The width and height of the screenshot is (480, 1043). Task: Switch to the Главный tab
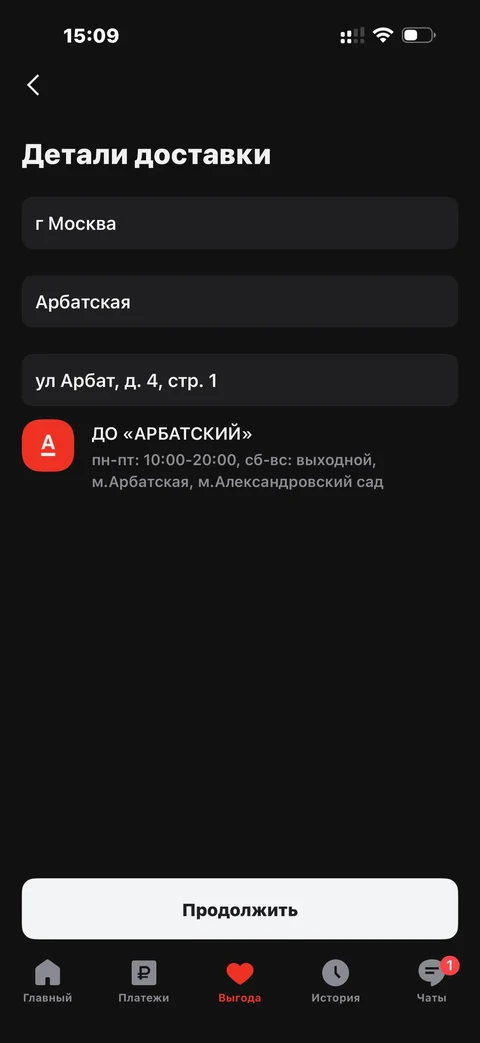(x=47, y=982)
